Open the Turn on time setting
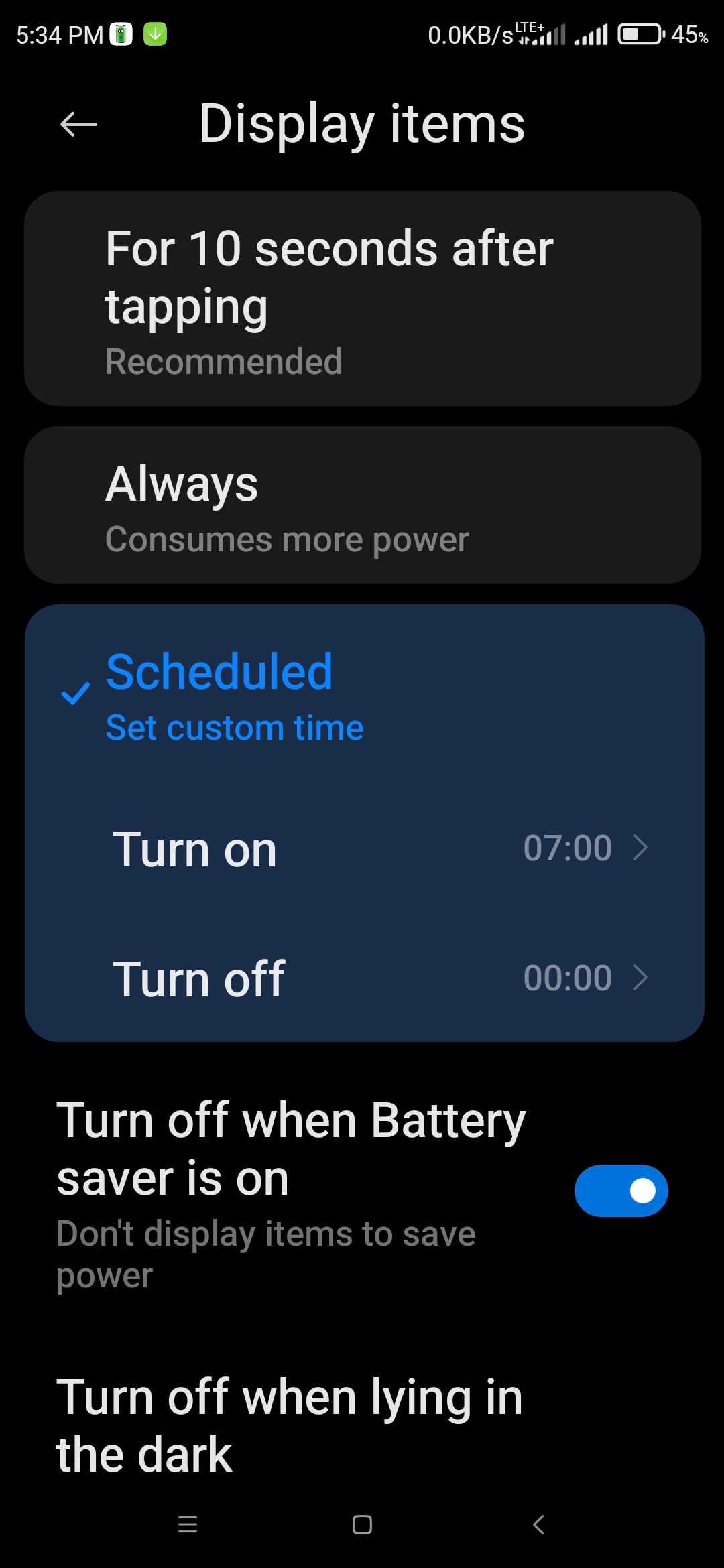The height and width of the screenshot is (1568, 724). [x=365, y=848]
